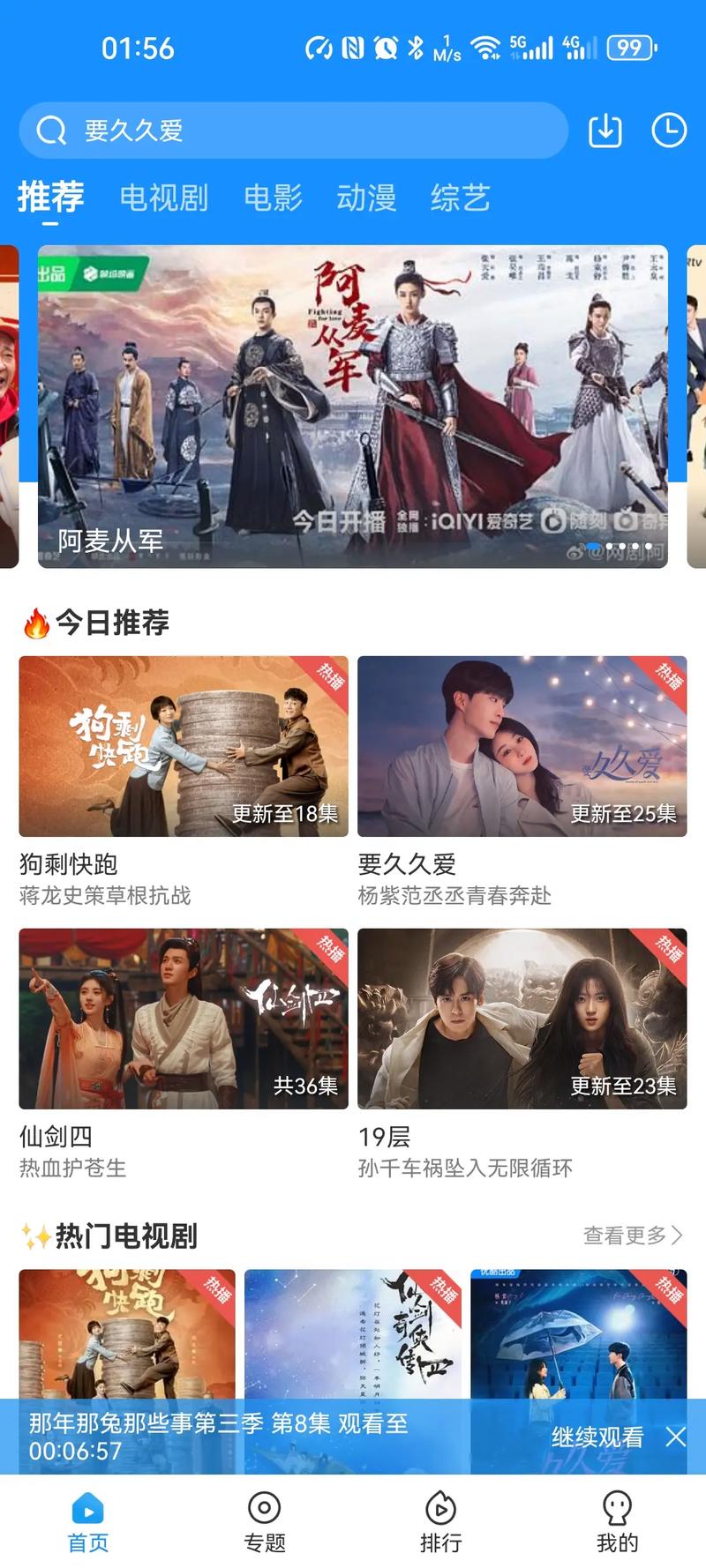Switch to the 电视剧 tab
Viewport: 706px width, 1568px height.
pos(164,198)
